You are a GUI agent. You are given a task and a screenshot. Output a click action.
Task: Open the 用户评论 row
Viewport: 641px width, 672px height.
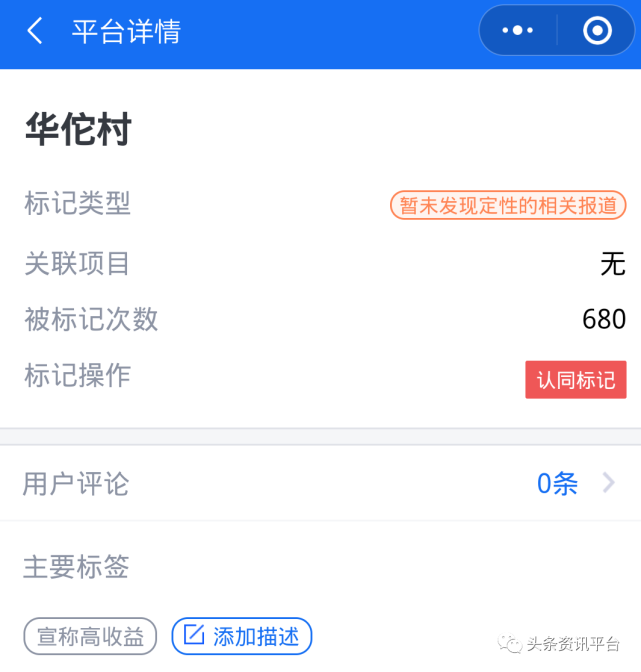click(320, 484)
